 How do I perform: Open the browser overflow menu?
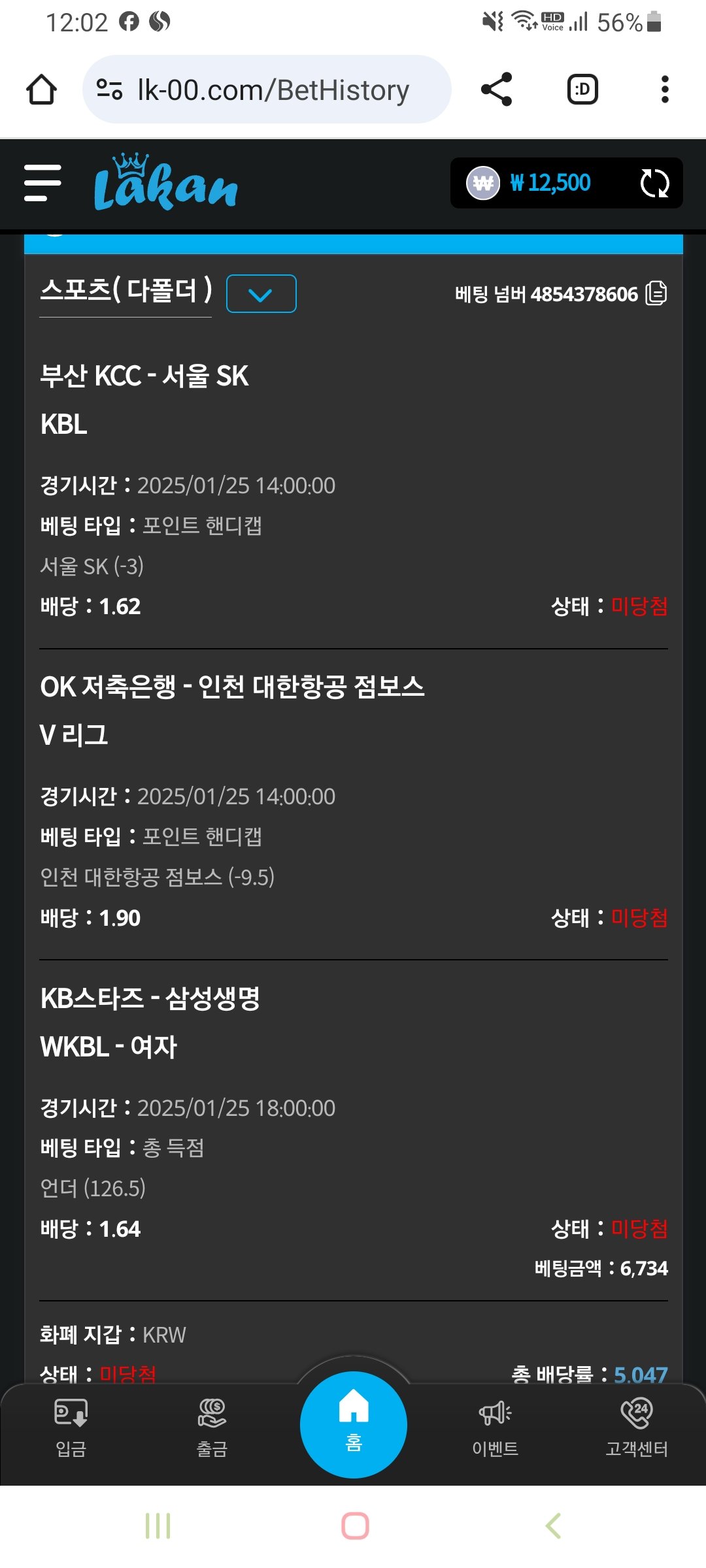(x=665, y=90)
